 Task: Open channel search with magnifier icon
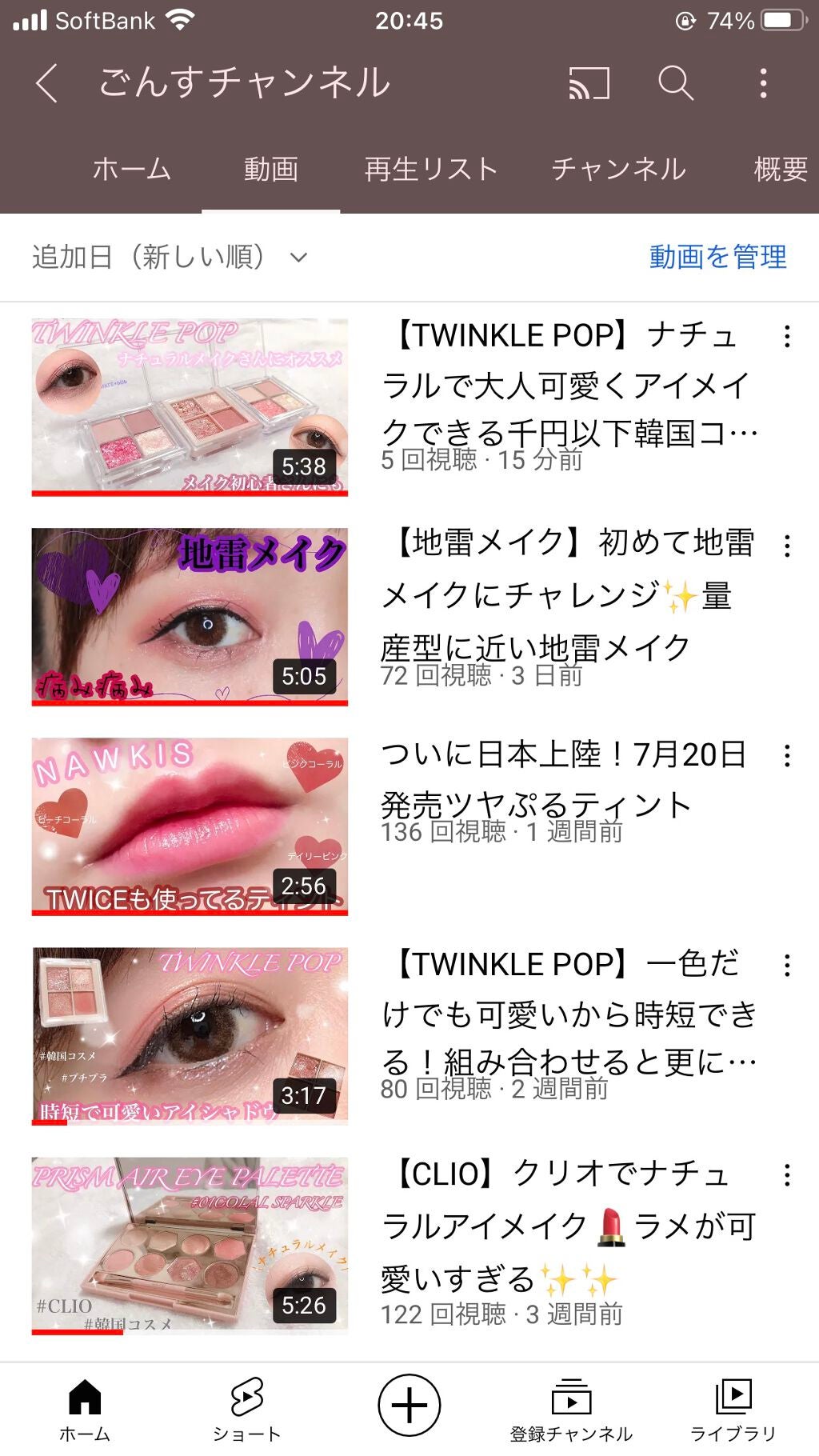tap(676, 82)
